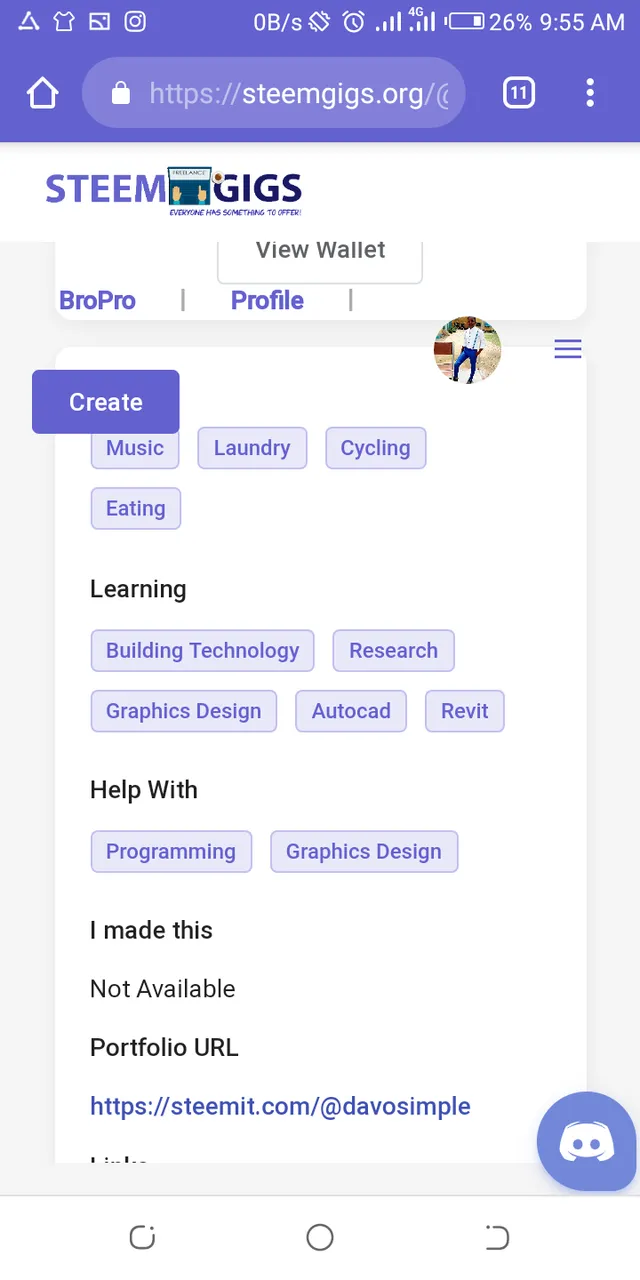Select the Revit chip

(x=465, y=711)
